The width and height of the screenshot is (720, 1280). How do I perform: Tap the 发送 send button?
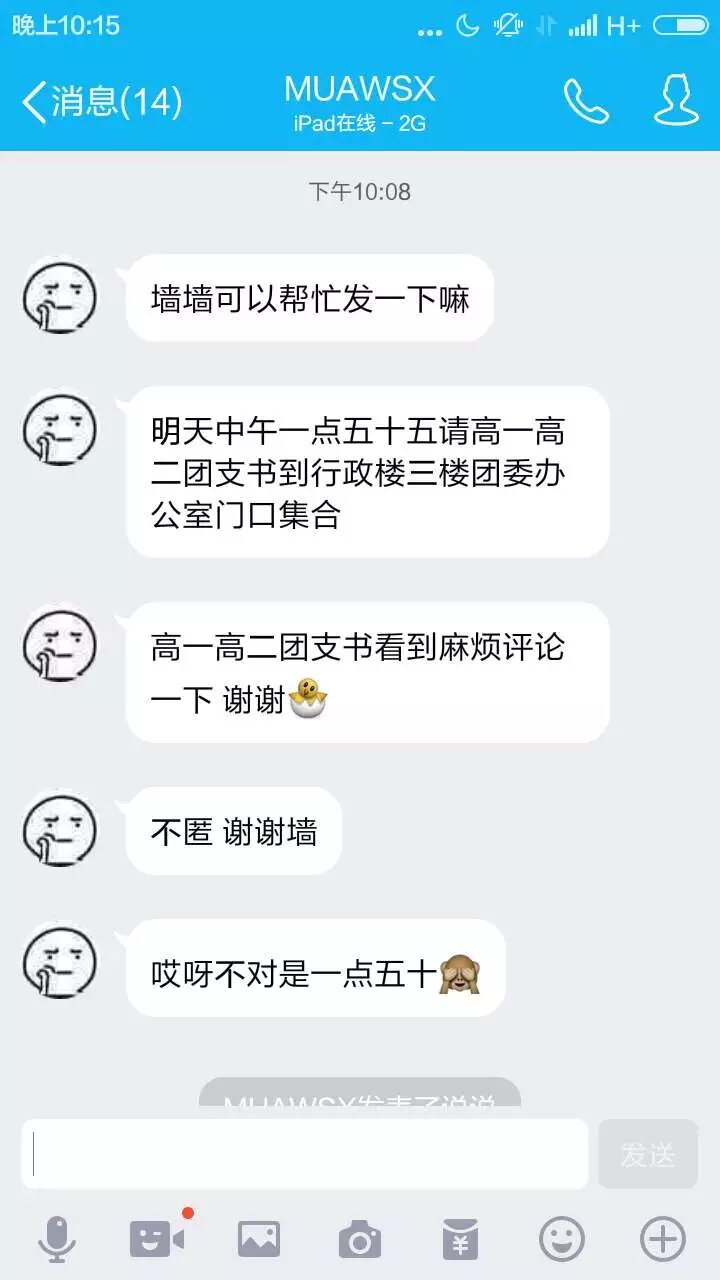pyautogui.click(x=648, y=1154)
